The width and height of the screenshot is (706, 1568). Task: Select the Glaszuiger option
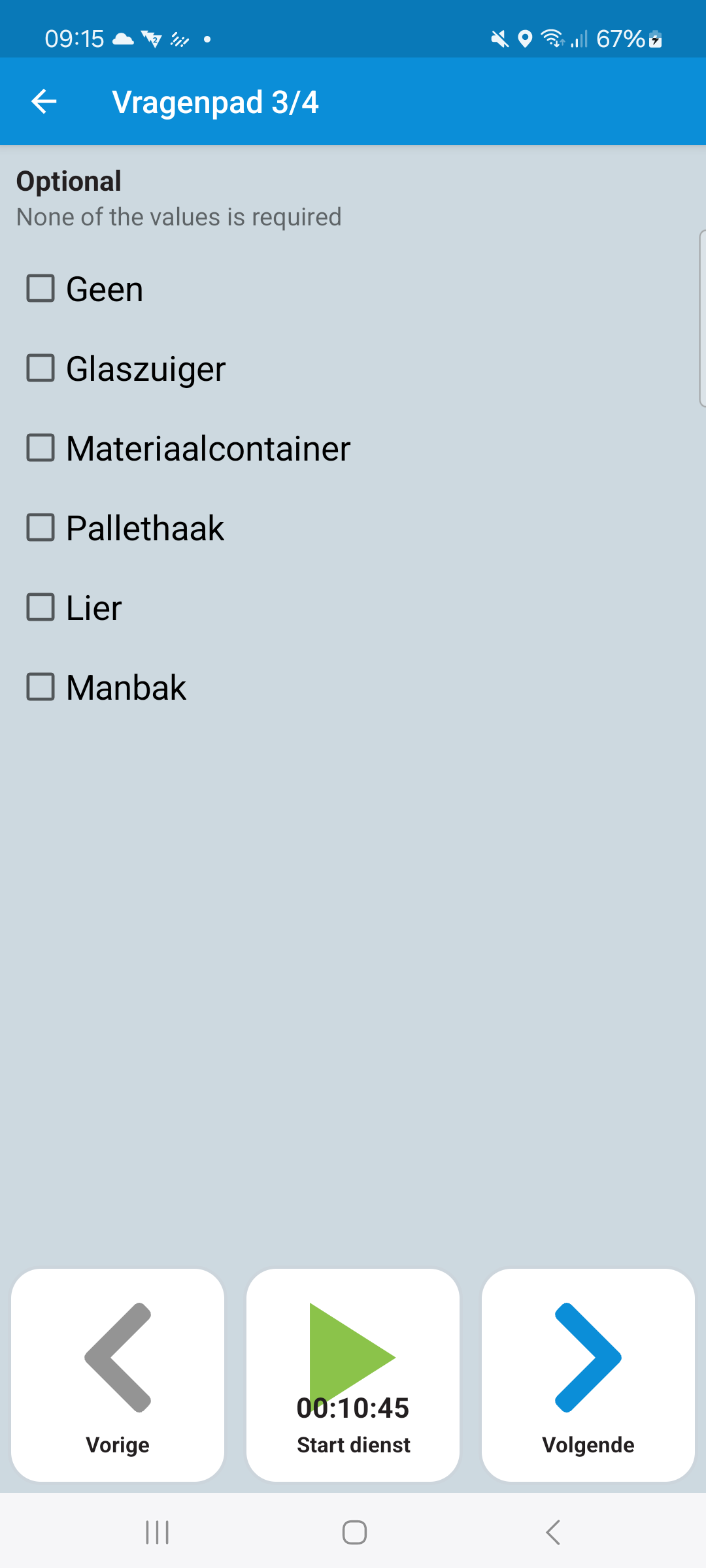(x=41, y=368)
